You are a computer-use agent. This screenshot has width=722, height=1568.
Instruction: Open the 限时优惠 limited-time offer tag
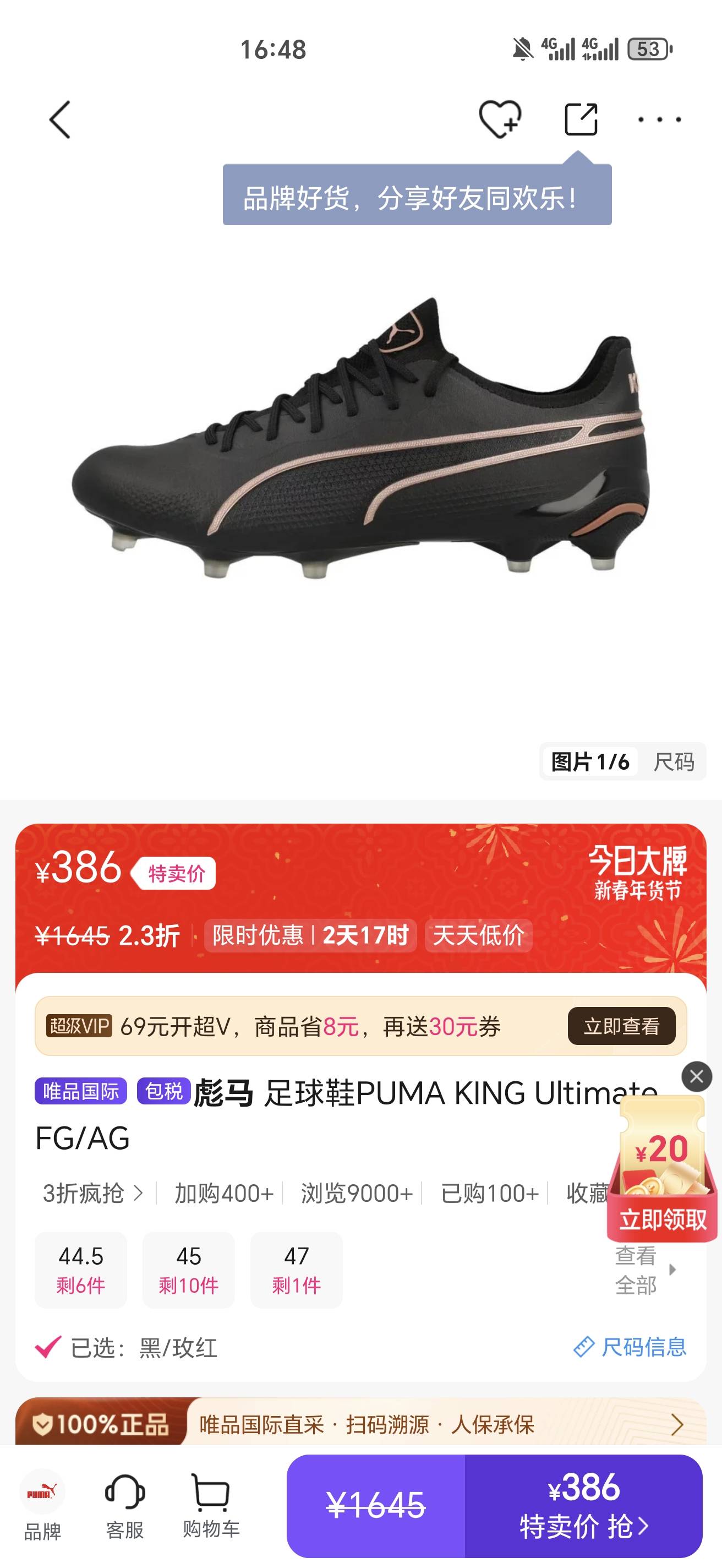[x=310, y=935]
